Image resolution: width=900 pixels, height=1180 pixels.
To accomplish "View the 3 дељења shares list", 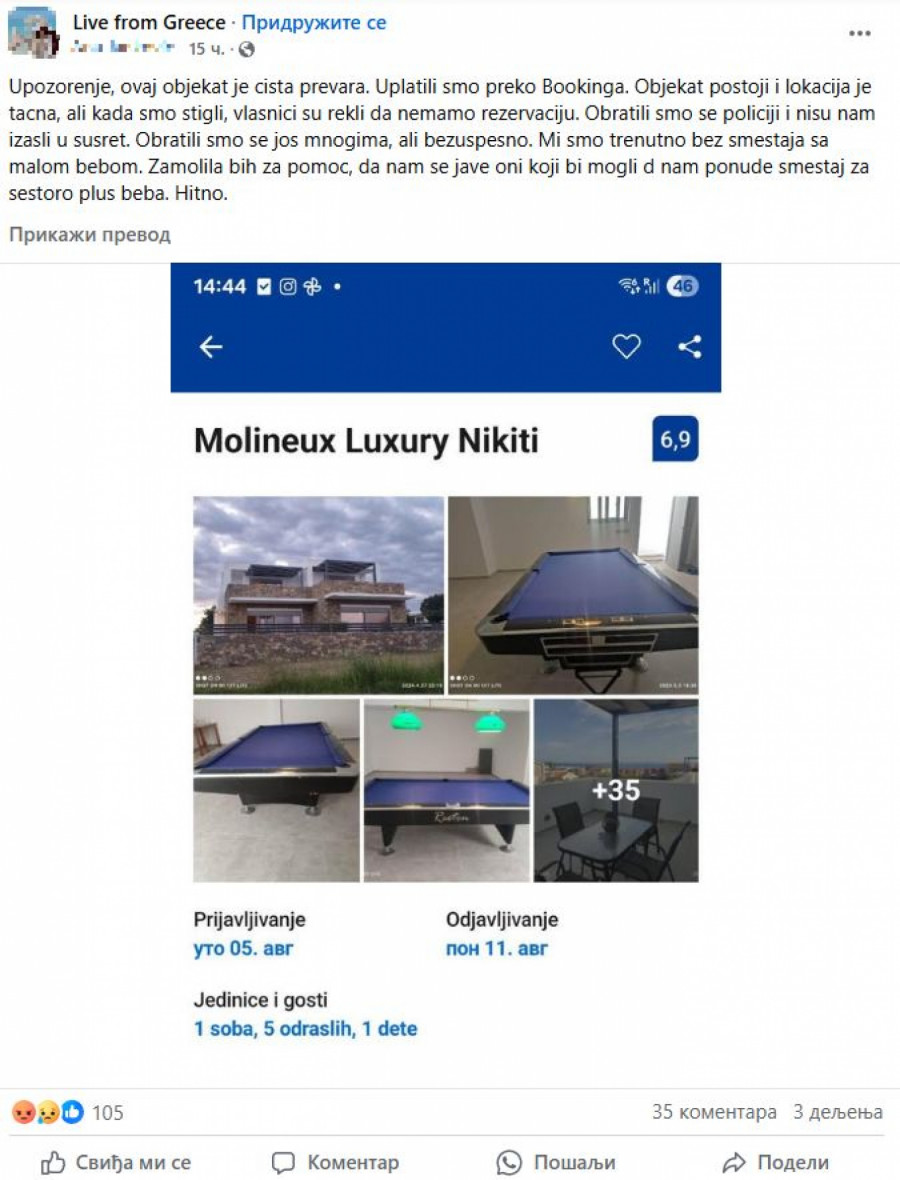I will pyautogui.click(x=838, y=1112).
